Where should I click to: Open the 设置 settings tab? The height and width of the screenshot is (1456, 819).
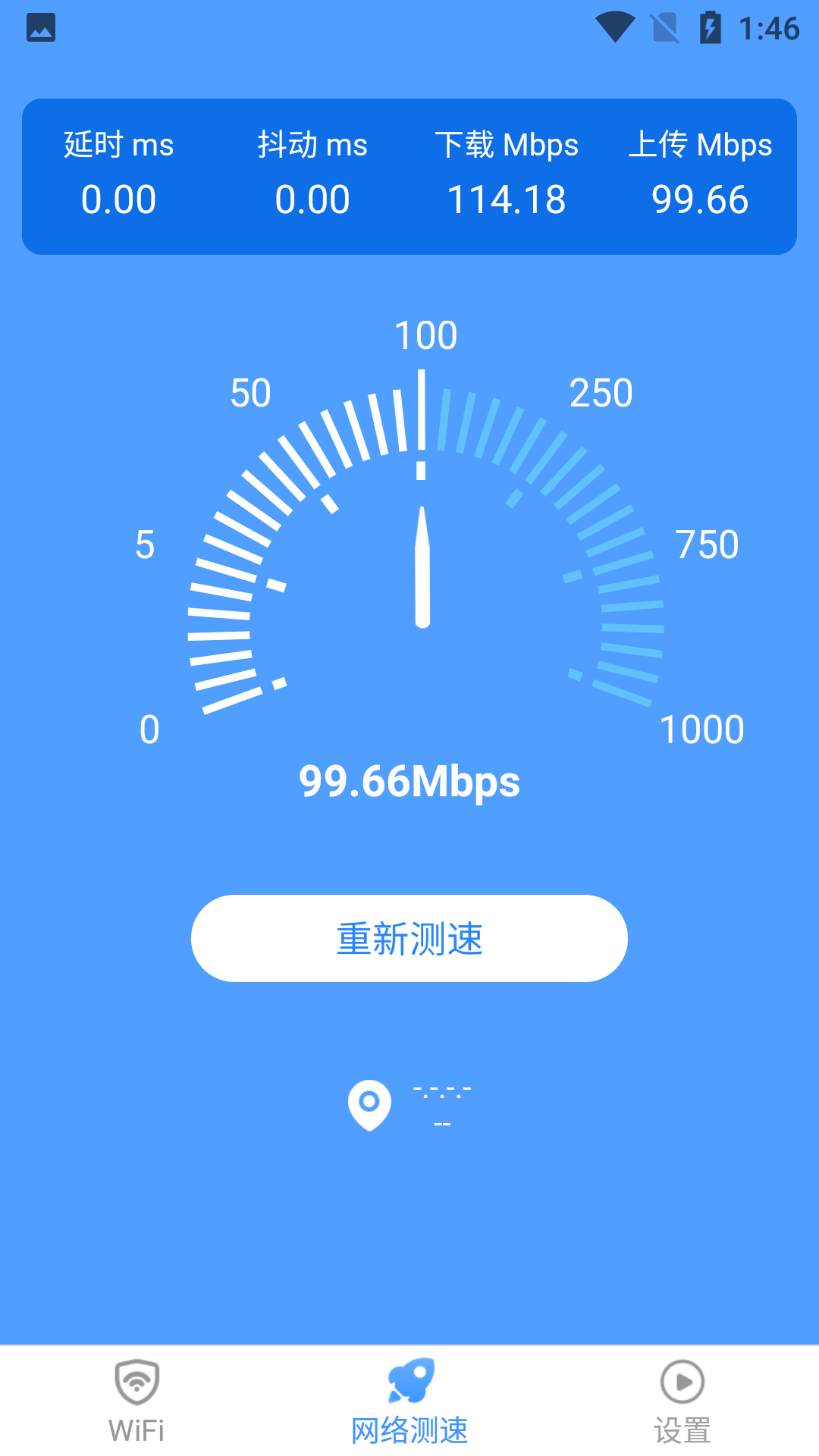pyautogui.click(x=682, y=1401)
